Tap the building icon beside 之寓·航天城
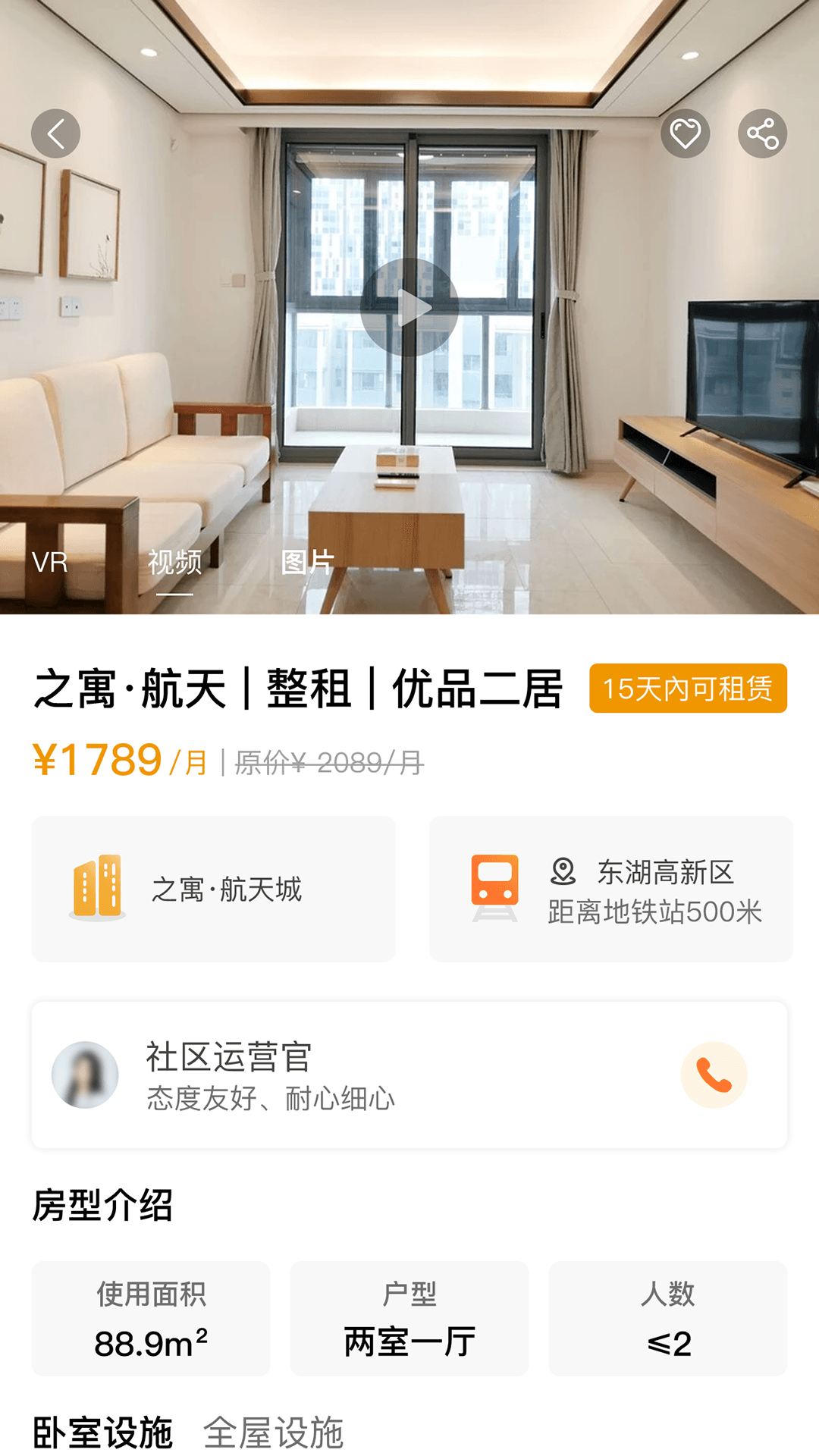 pos(98,886)
